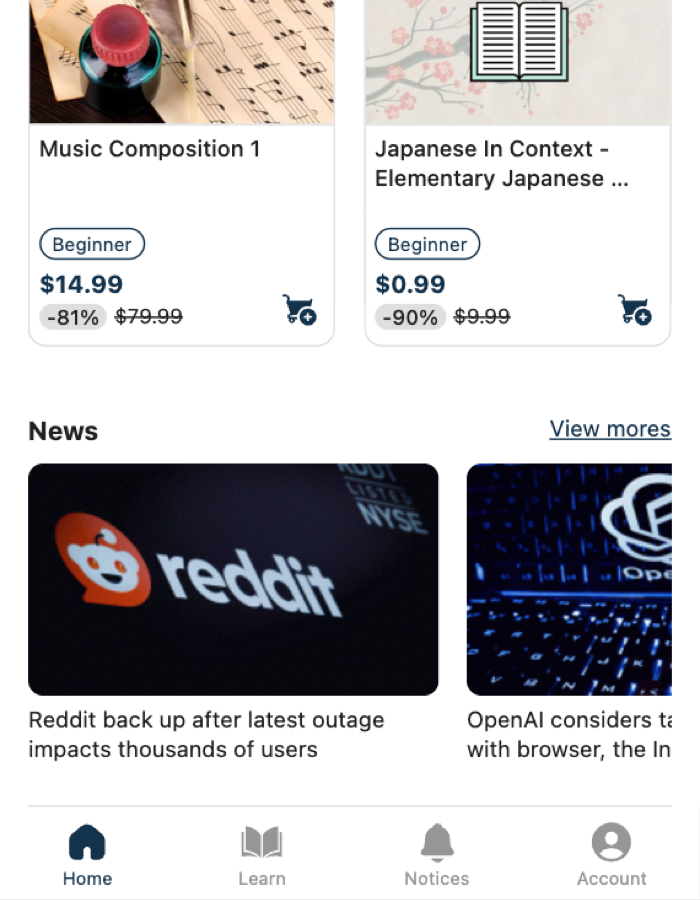Check the Notices tab
The height and width of the screenshot is (900, 700).
(437, 855)
